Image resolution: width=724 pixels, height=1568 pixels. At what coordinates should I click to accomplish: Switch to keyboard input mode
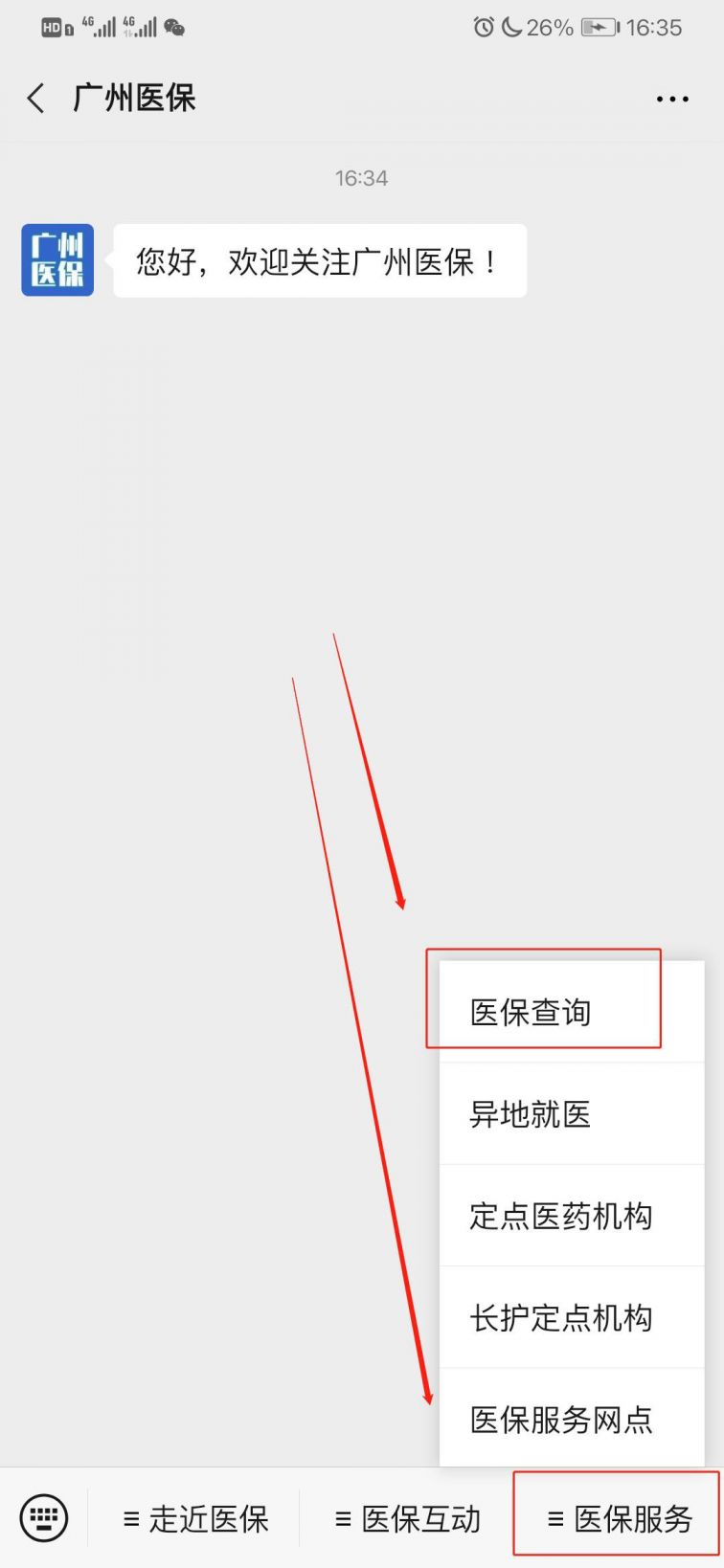pyautogui.click(x=44, y=1518)
